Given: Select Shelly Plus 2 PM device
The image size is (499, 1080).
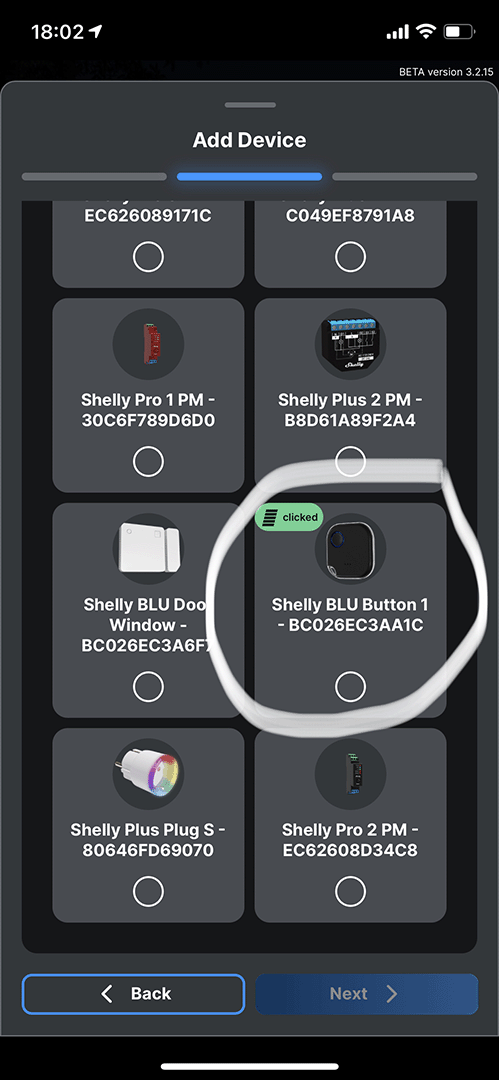Looking at the screenshot, I should coord(350,395).
